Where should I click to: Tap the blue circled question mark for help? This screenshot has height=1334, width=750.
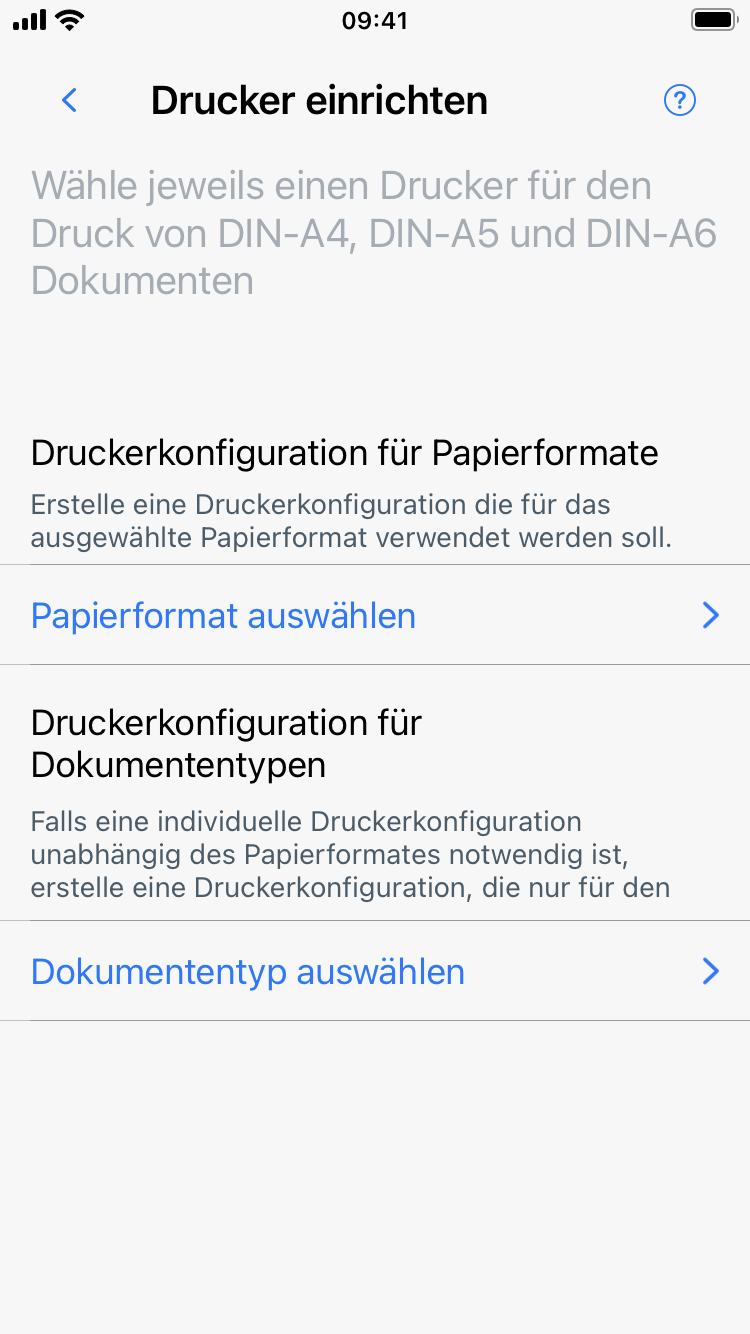point(680,100)
